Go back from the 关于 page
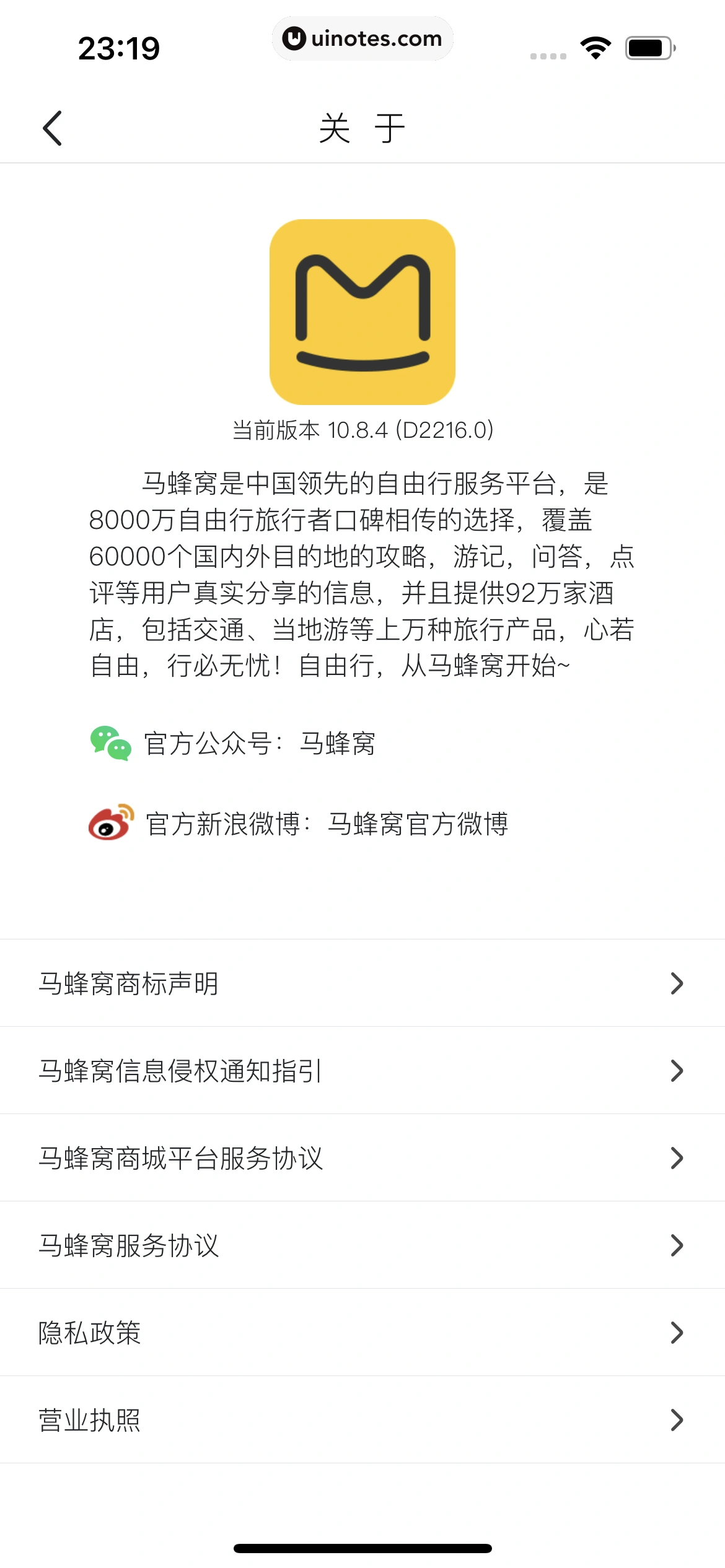This screenshot has height=1568, width=725. coord(53,128)
